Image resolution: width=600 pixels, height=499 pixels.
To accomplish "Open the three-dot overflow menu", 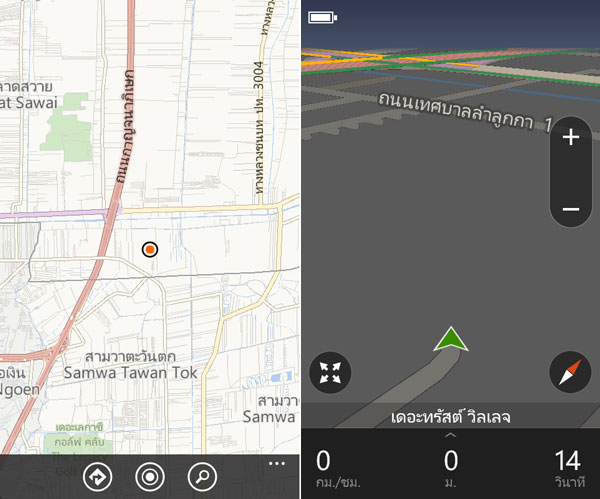I will (277, 464).
